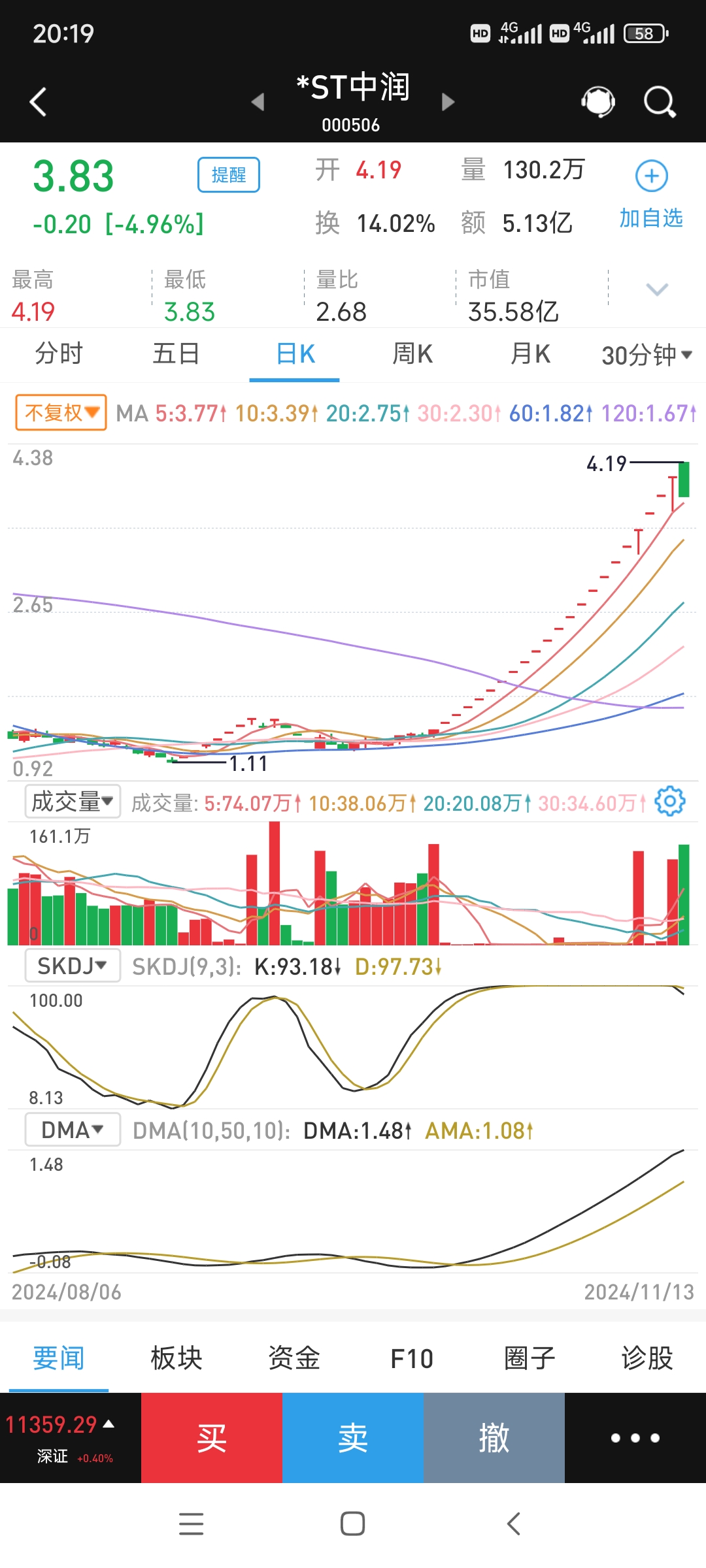Image resolution: width=706 pixels, height=1568 pixels.
Task: Select the 资金 tab
Action: [294, 1357]
